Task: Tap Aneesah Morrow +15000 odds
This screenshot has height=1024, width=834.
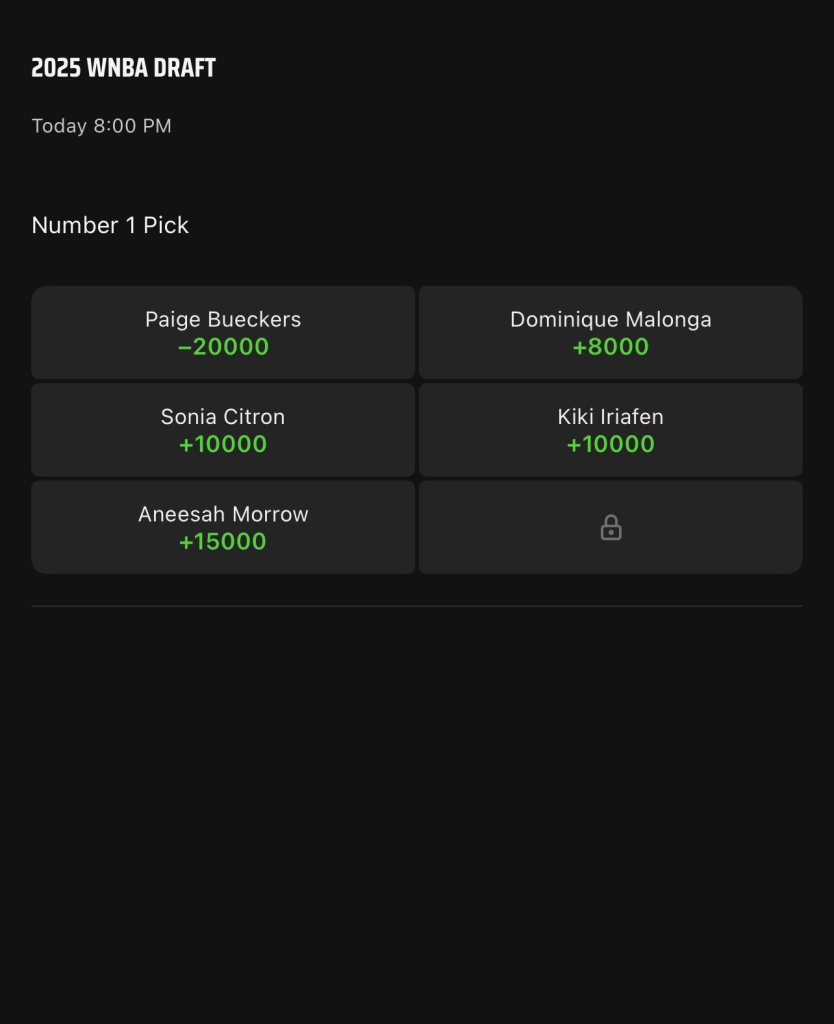Action: coord(223,527)
